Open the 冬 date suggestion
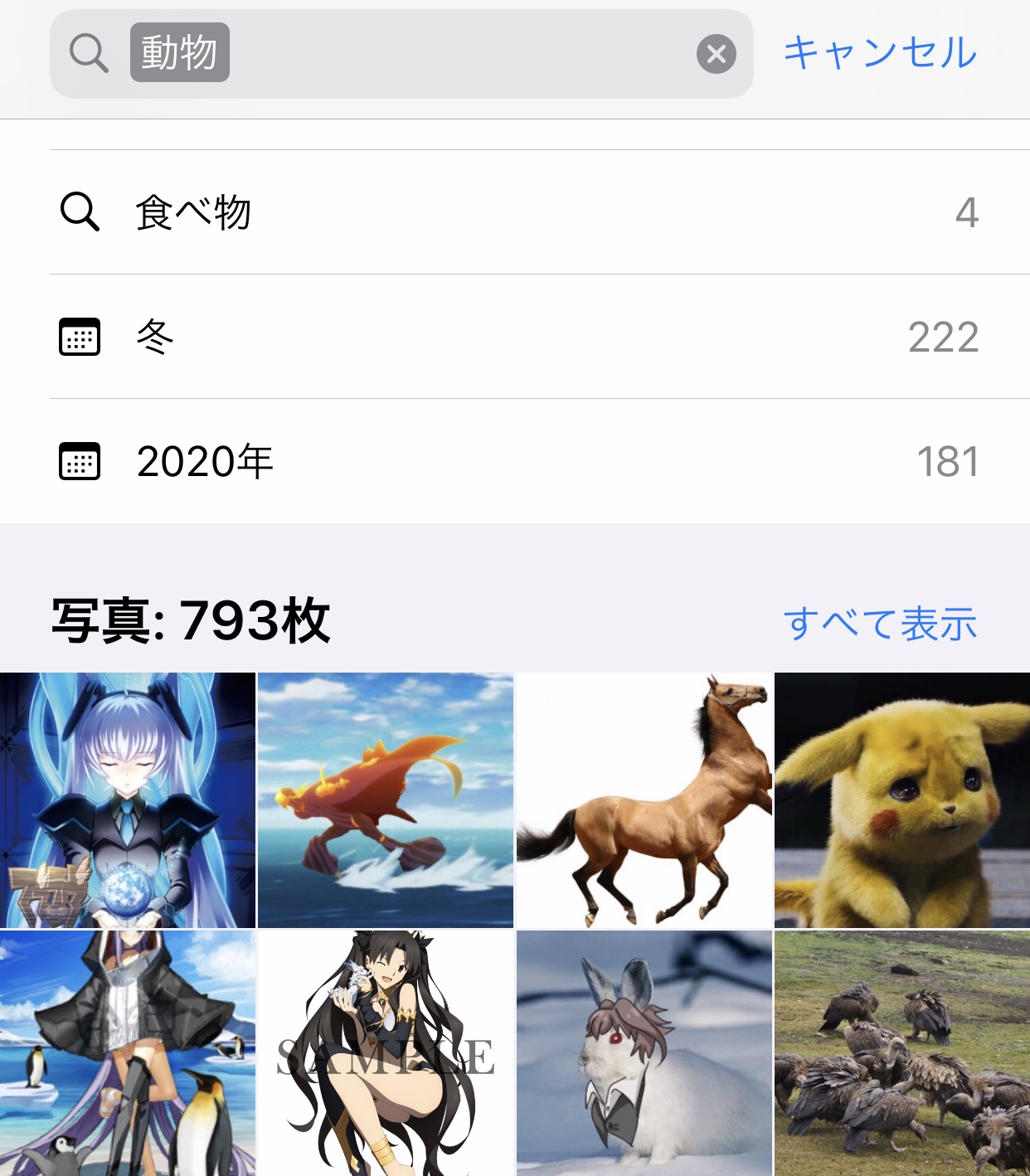1030x1176 pixels. (514, 337)
